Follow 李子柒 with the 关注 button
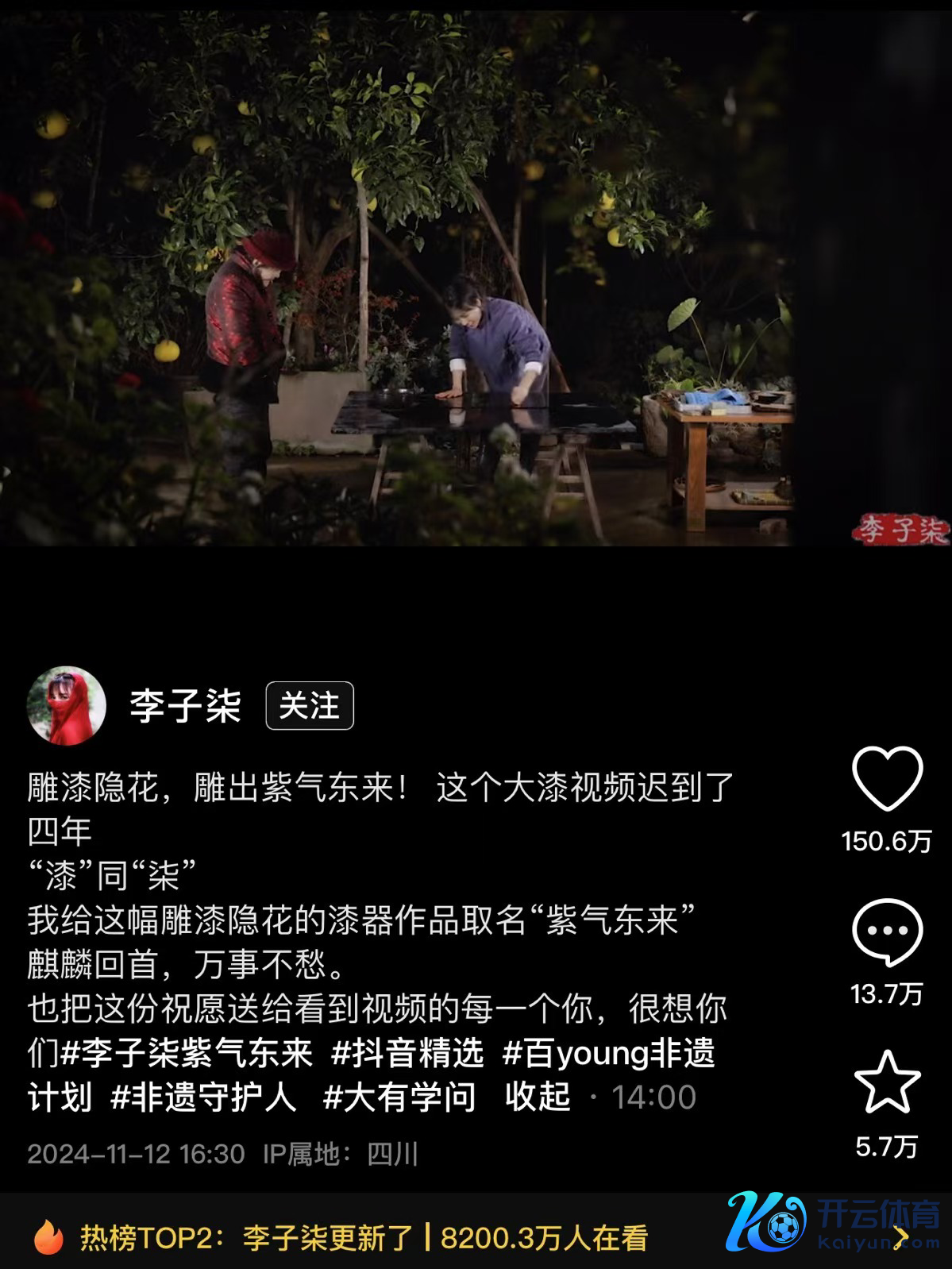The image size is (952, 1269). coord(309,705)
